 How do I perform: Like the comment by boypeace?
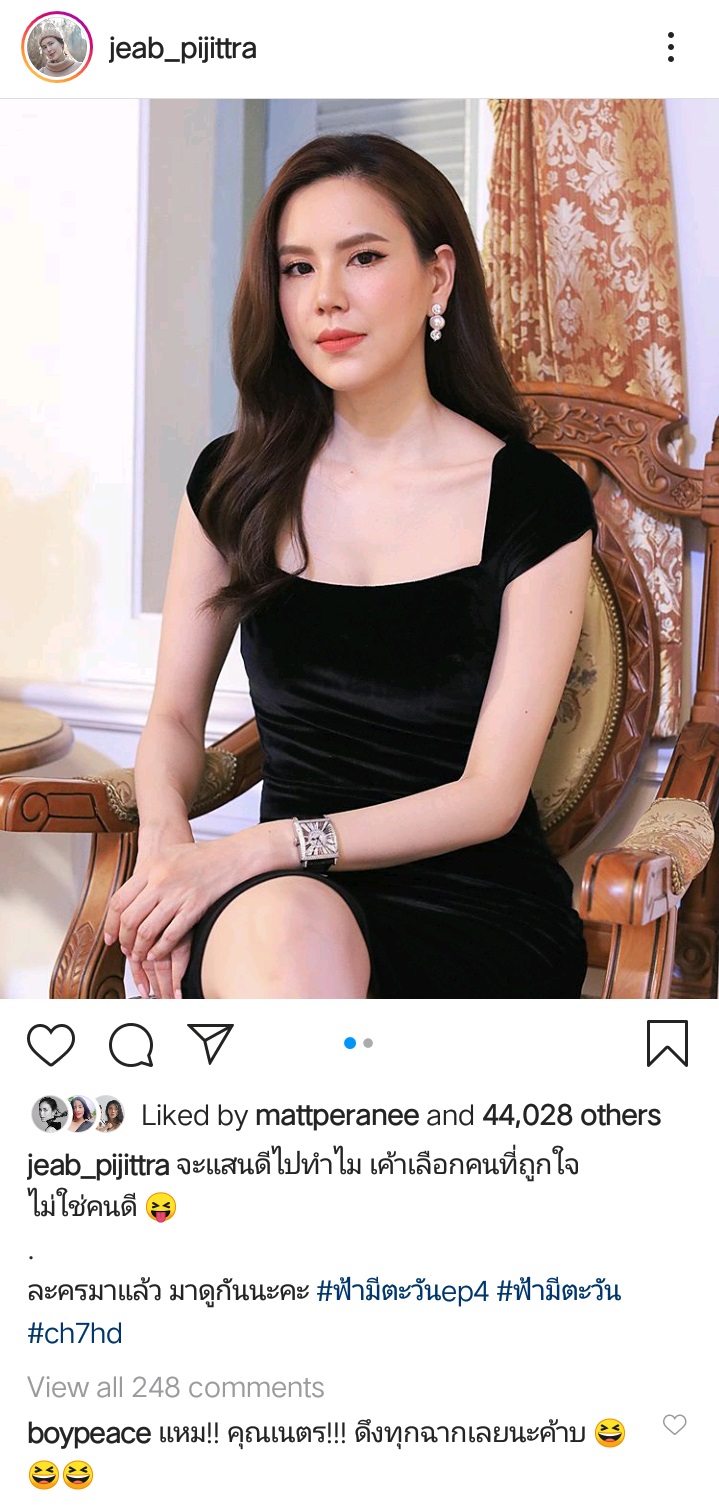(675, 1425)
